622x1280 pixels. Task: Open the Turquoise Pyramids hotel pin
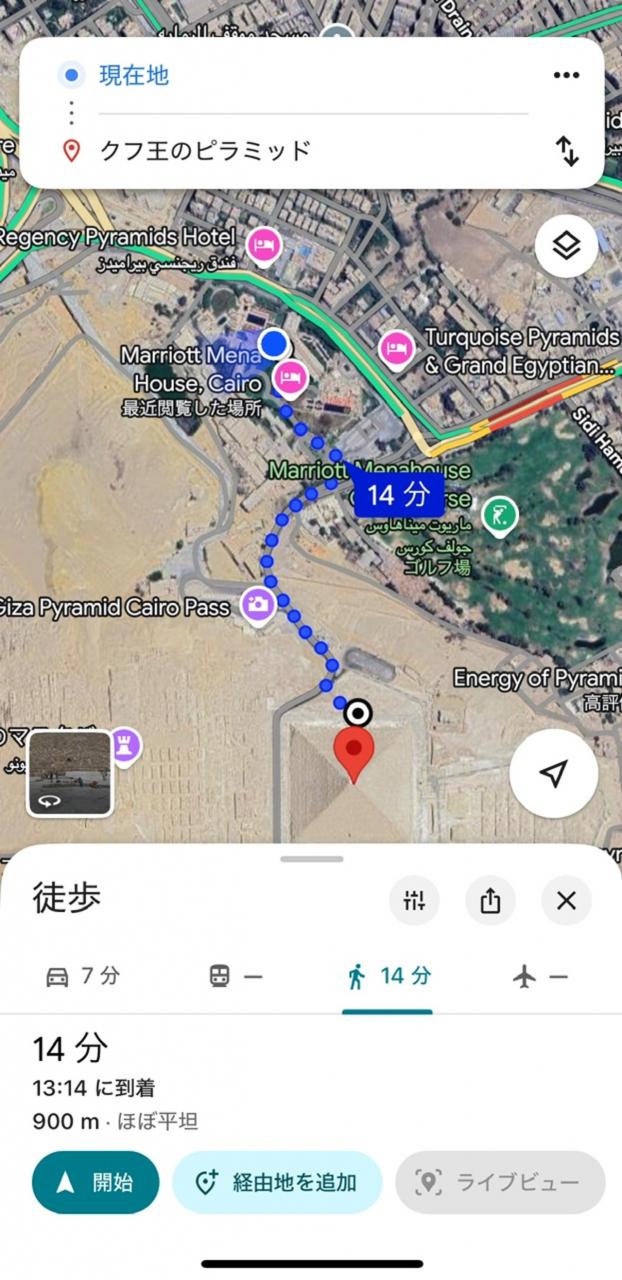[396, 348]
